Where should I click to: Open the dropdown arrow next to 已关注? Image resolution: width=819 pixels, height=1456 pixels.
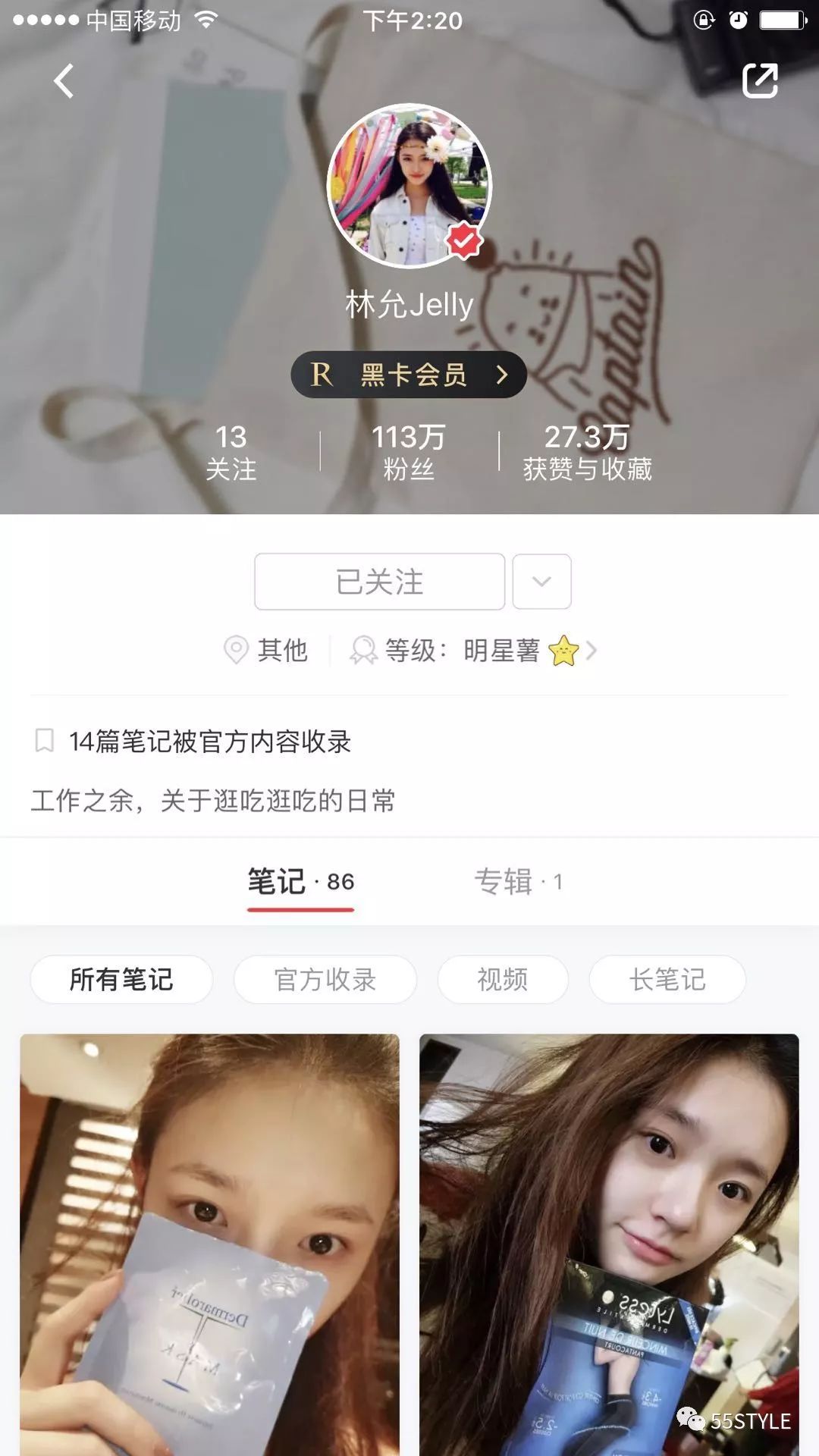pos(540,581)
